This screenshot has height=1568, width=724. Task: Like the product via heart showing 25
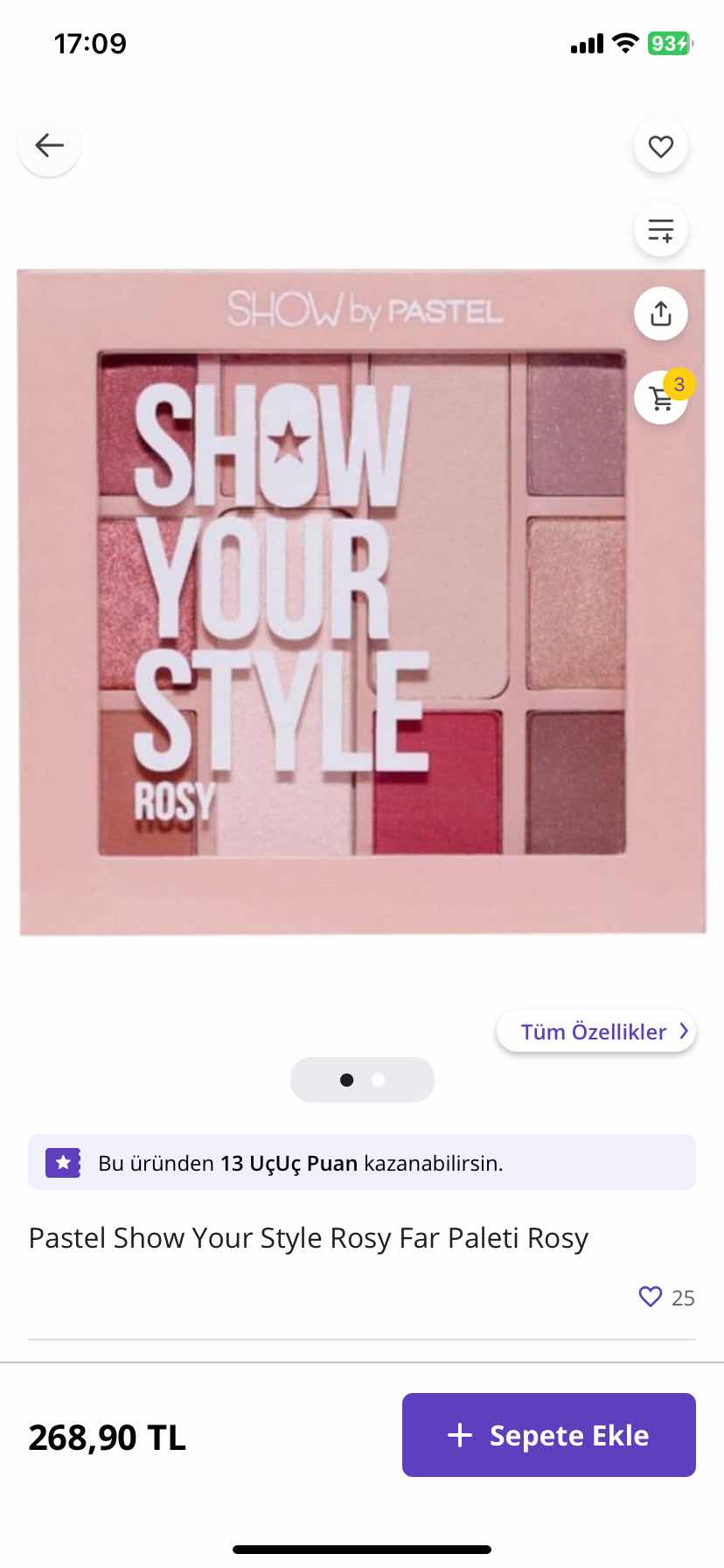(x=651, y=1297)
